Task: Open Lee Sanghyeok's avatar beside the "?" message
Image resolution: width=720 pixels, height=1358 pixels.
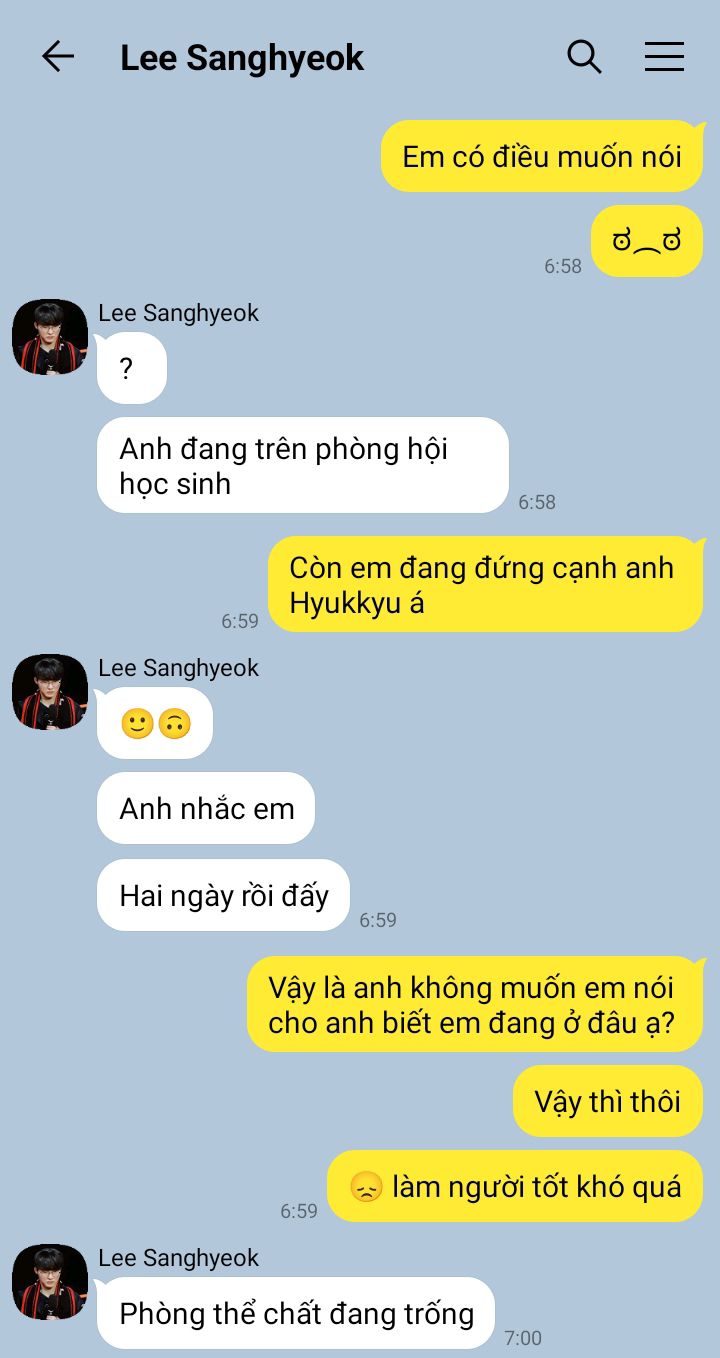Action: coord(50,337)
